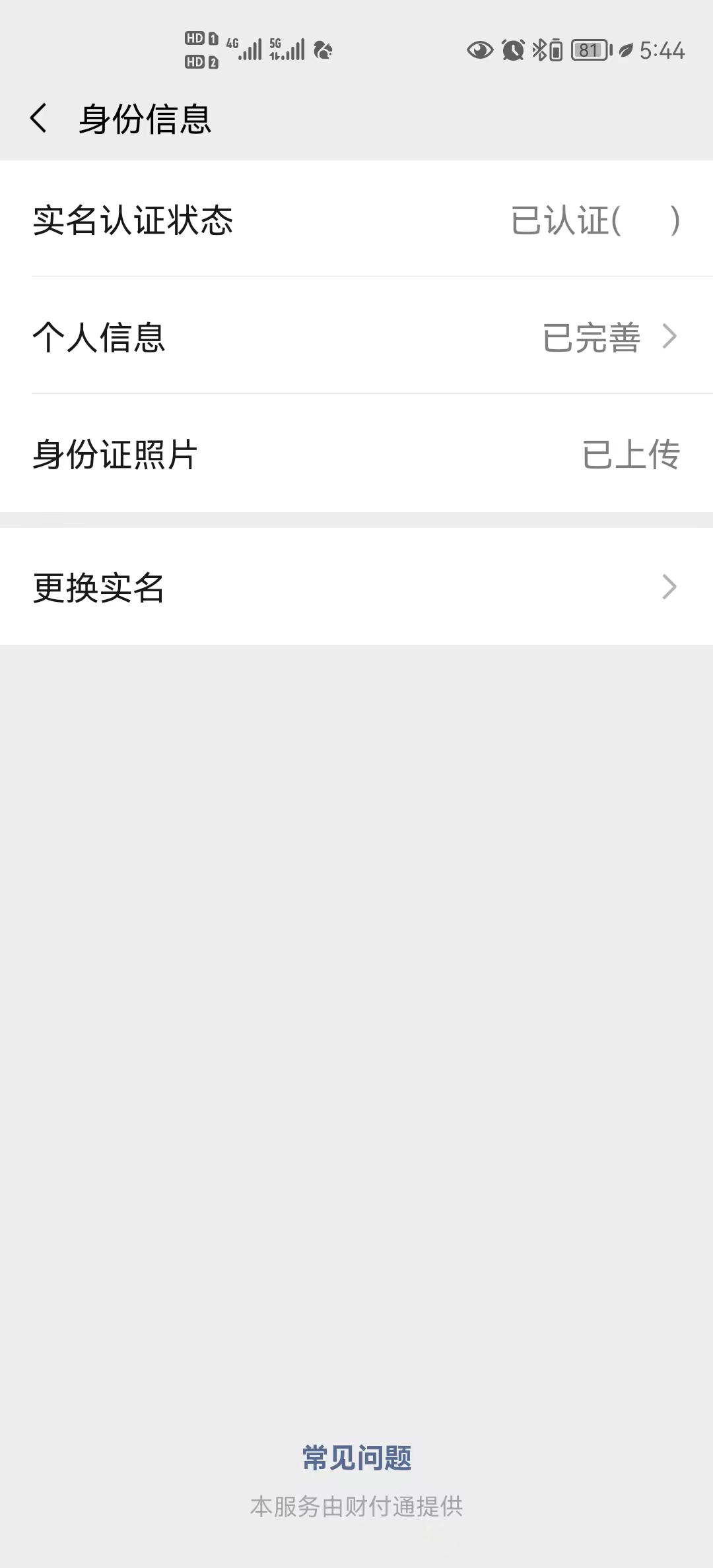Open the 更换实名 option
The width and height of the screenshot is (713, 1568).
pyautogui.click(x=356, y=587)
